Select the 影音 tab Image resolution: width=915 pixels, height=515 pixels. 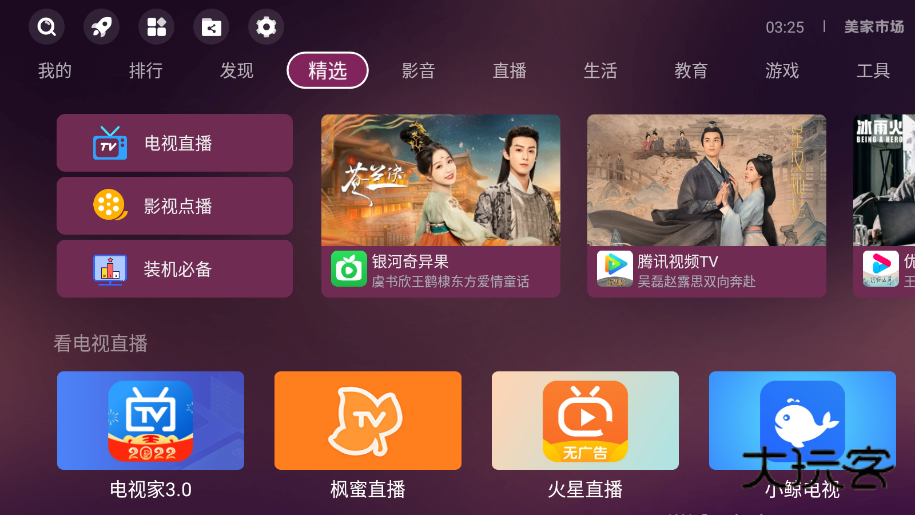pos(418,71)
